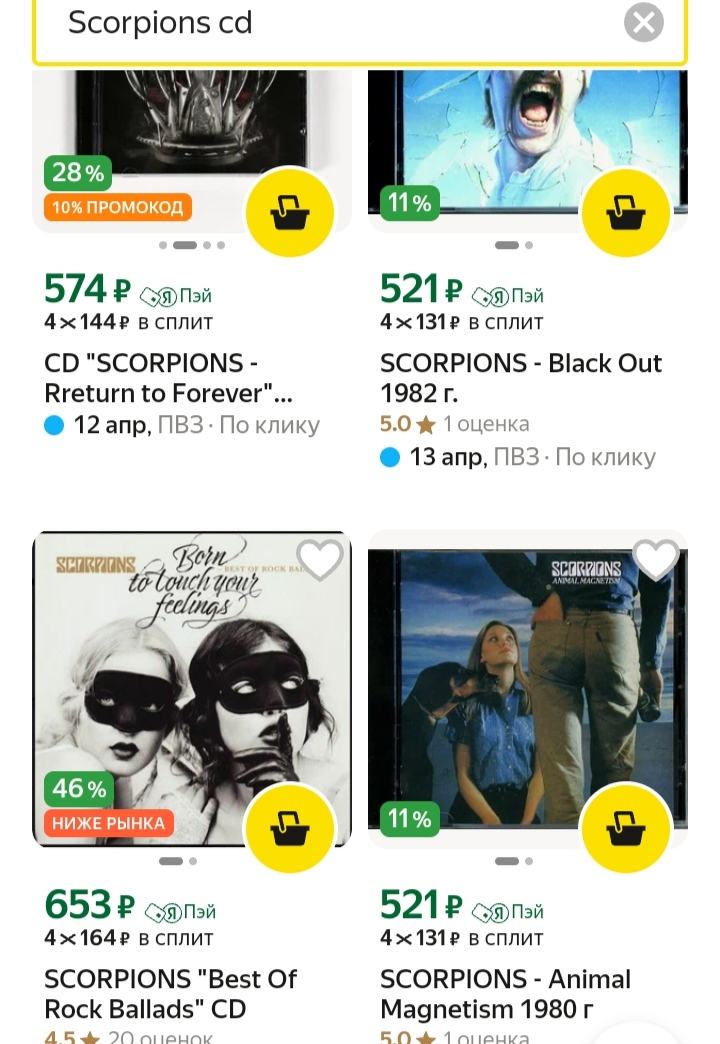Clear the search query text

644,22
